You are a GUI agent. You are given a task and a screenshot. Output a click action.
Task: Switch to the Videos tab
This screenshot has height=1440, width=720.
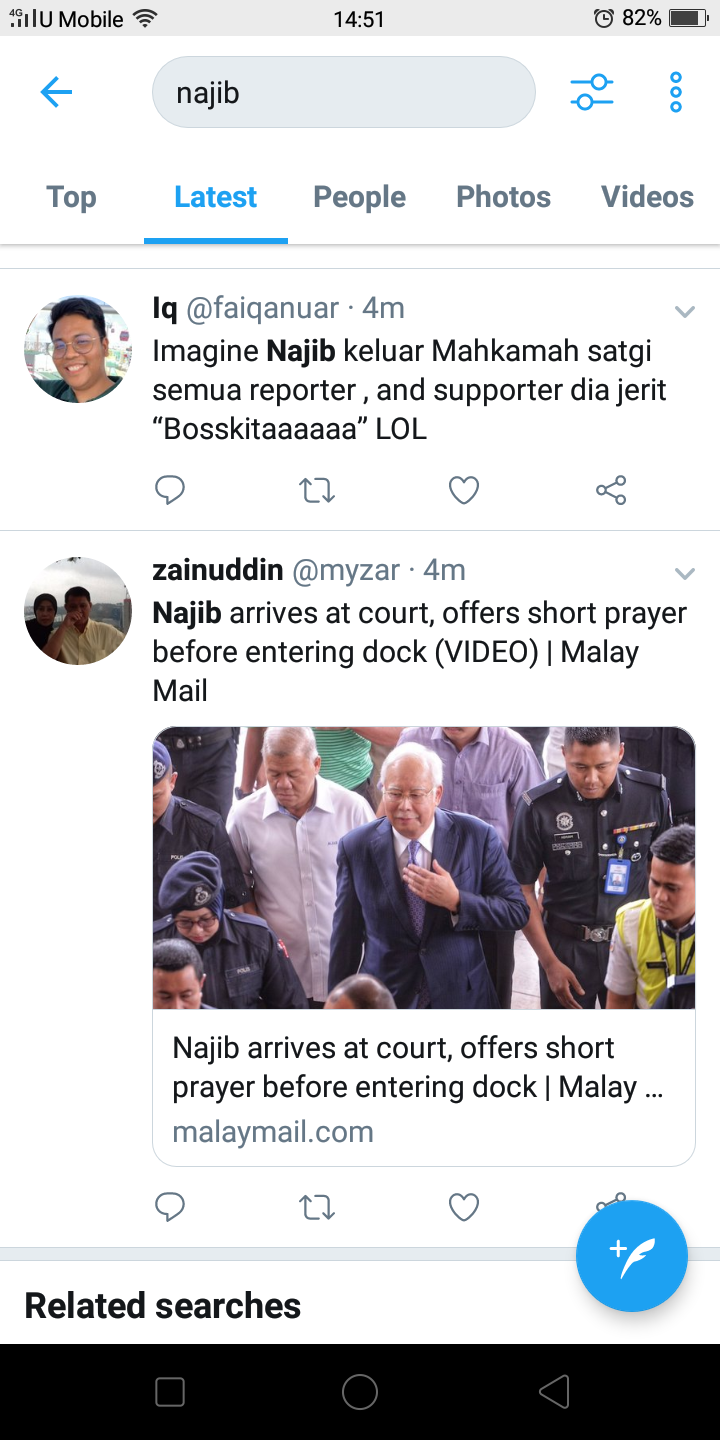647,197
